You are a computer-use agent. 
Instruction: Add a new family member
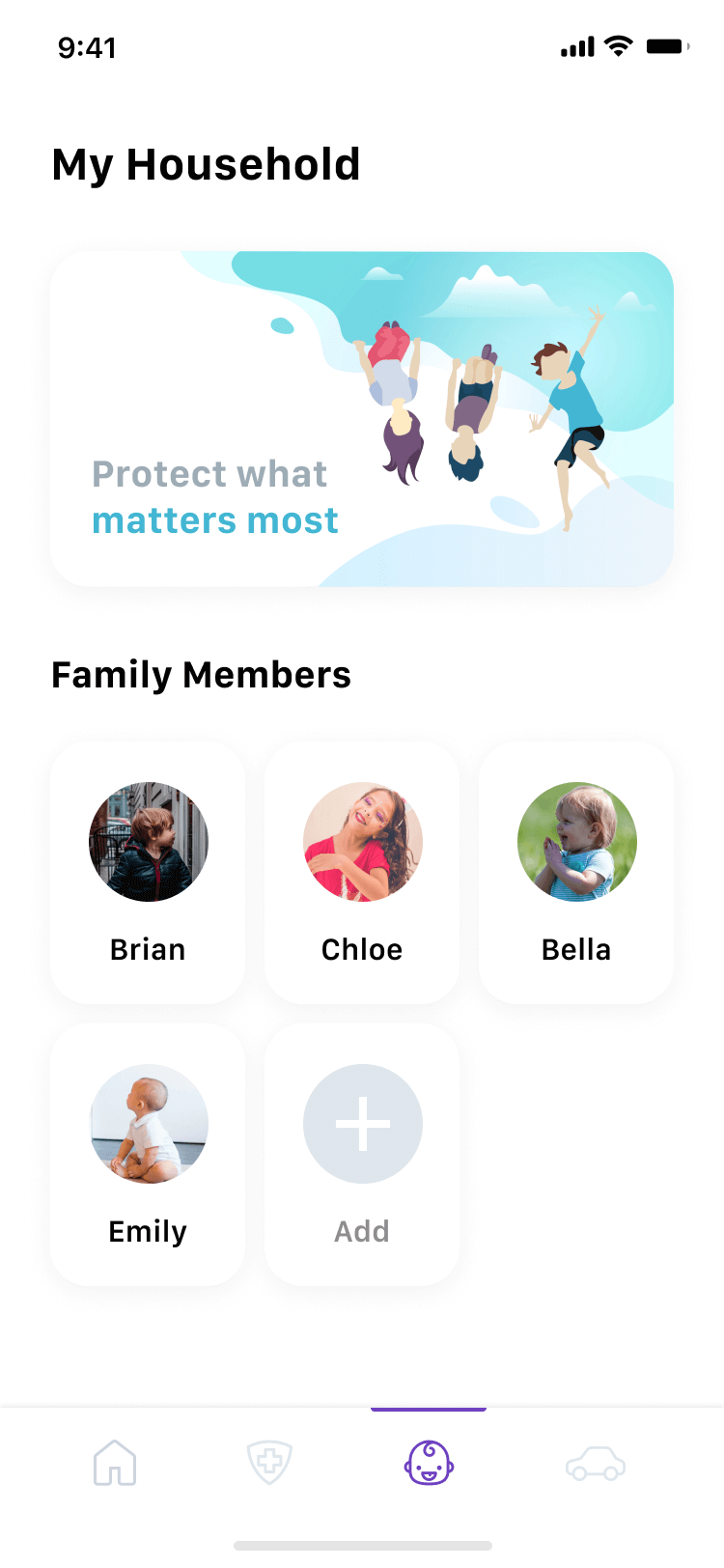coord(362,1155)
